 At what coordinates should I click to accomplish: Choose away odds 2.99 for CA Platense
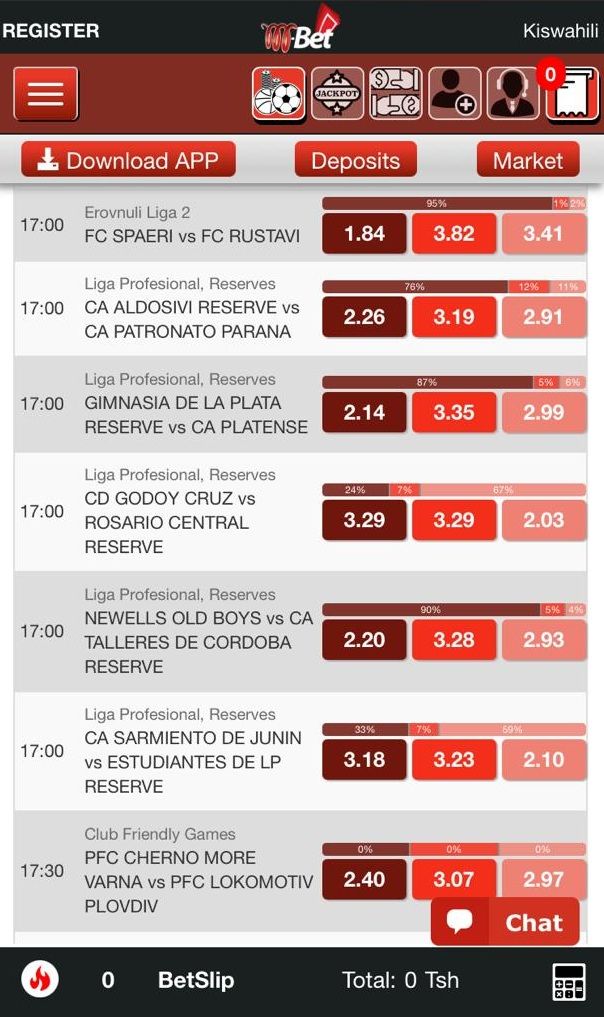point(543,412)
